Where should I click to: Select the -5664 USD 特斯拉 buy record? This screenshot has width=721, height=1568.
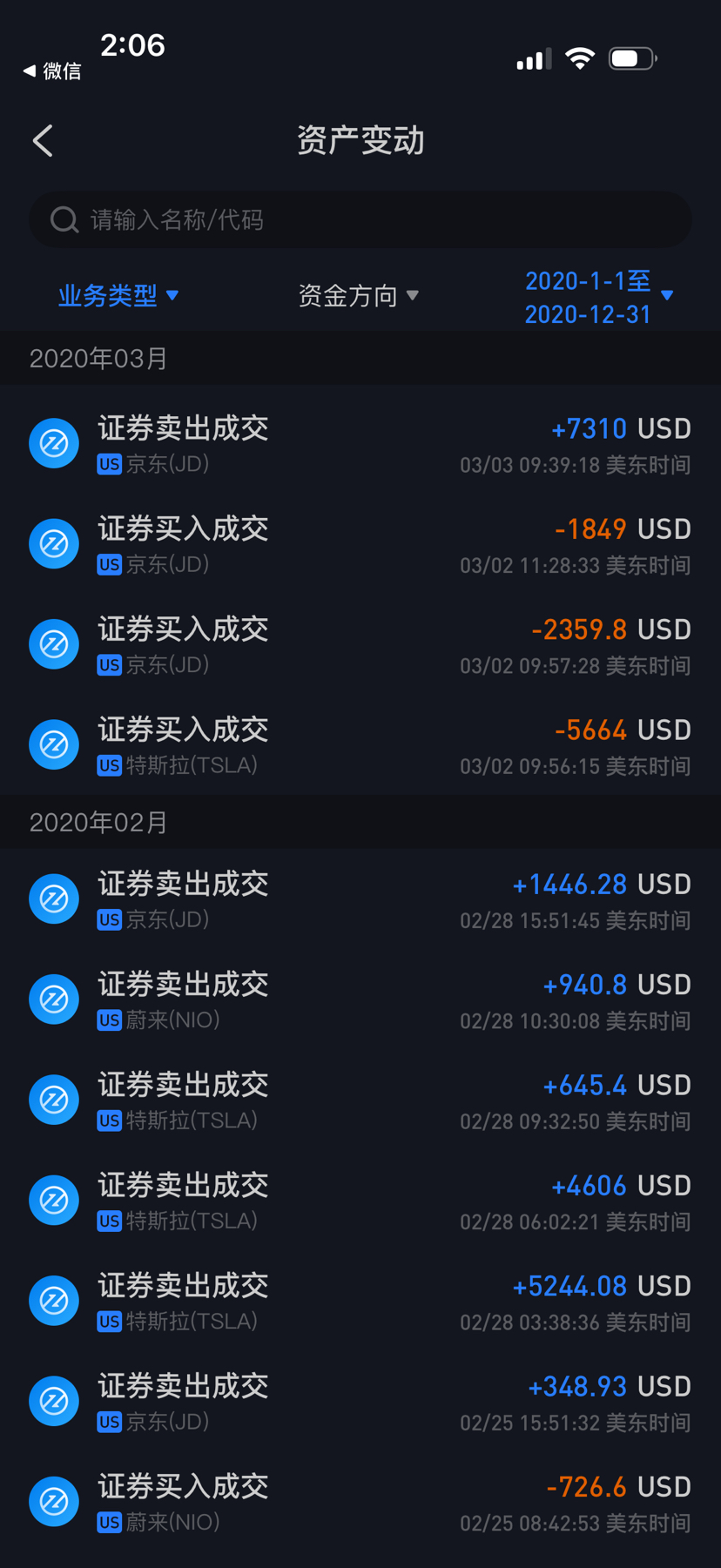click(360, 745)
